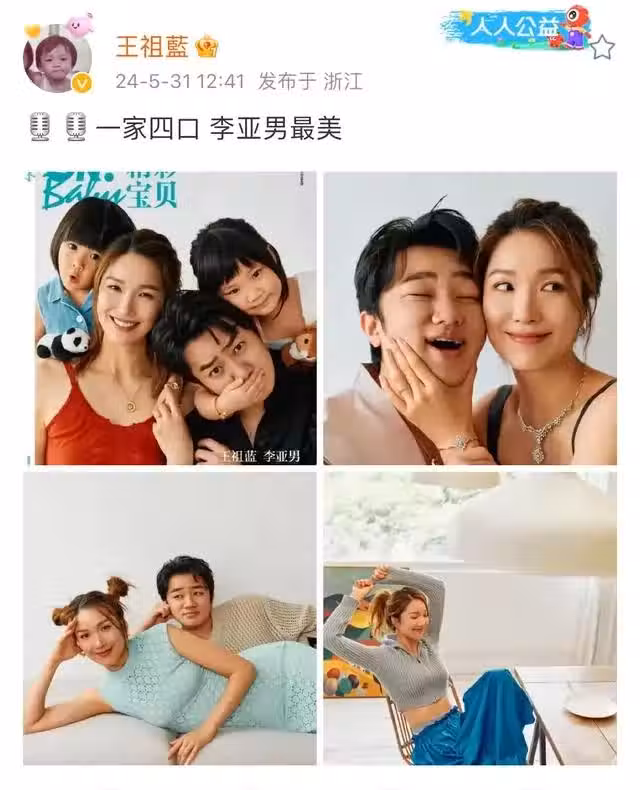
Task: Open the poster's profile avatar
Action: coord(57,58)
